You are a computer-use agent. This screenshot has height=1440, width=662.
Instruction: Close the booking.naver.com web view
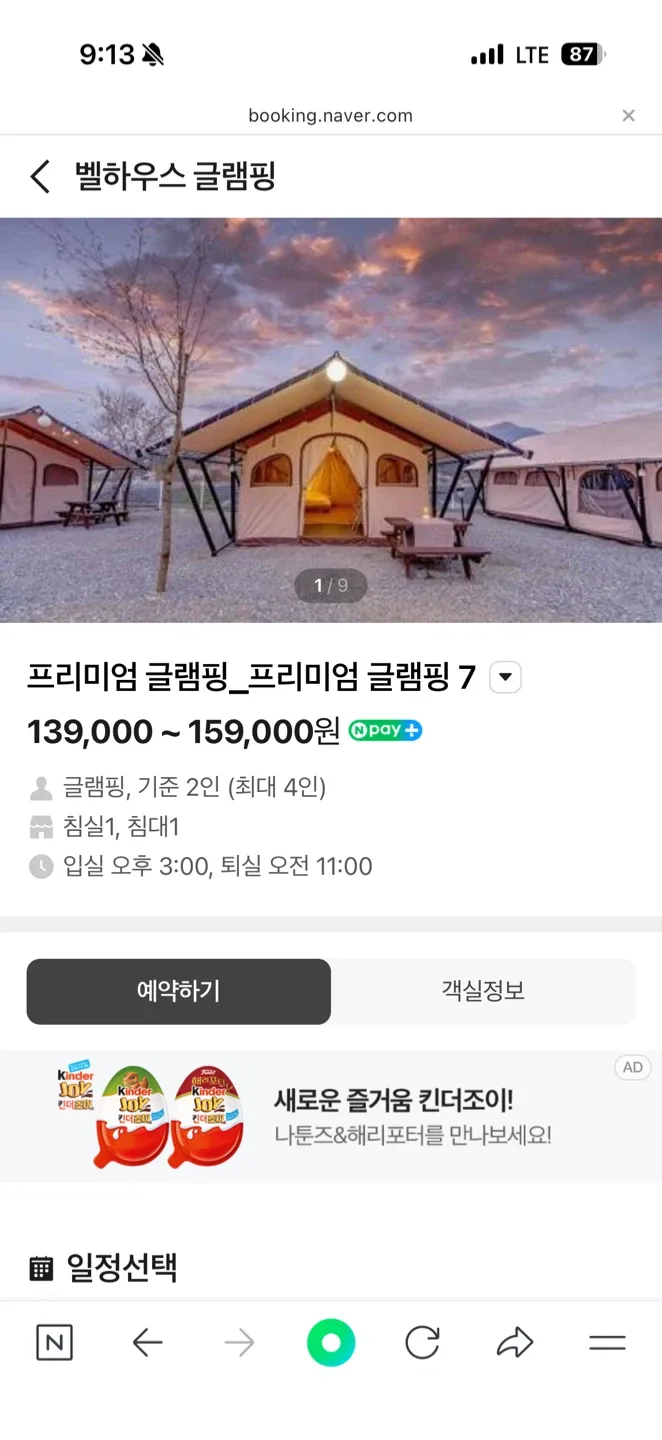coord(628,116)
